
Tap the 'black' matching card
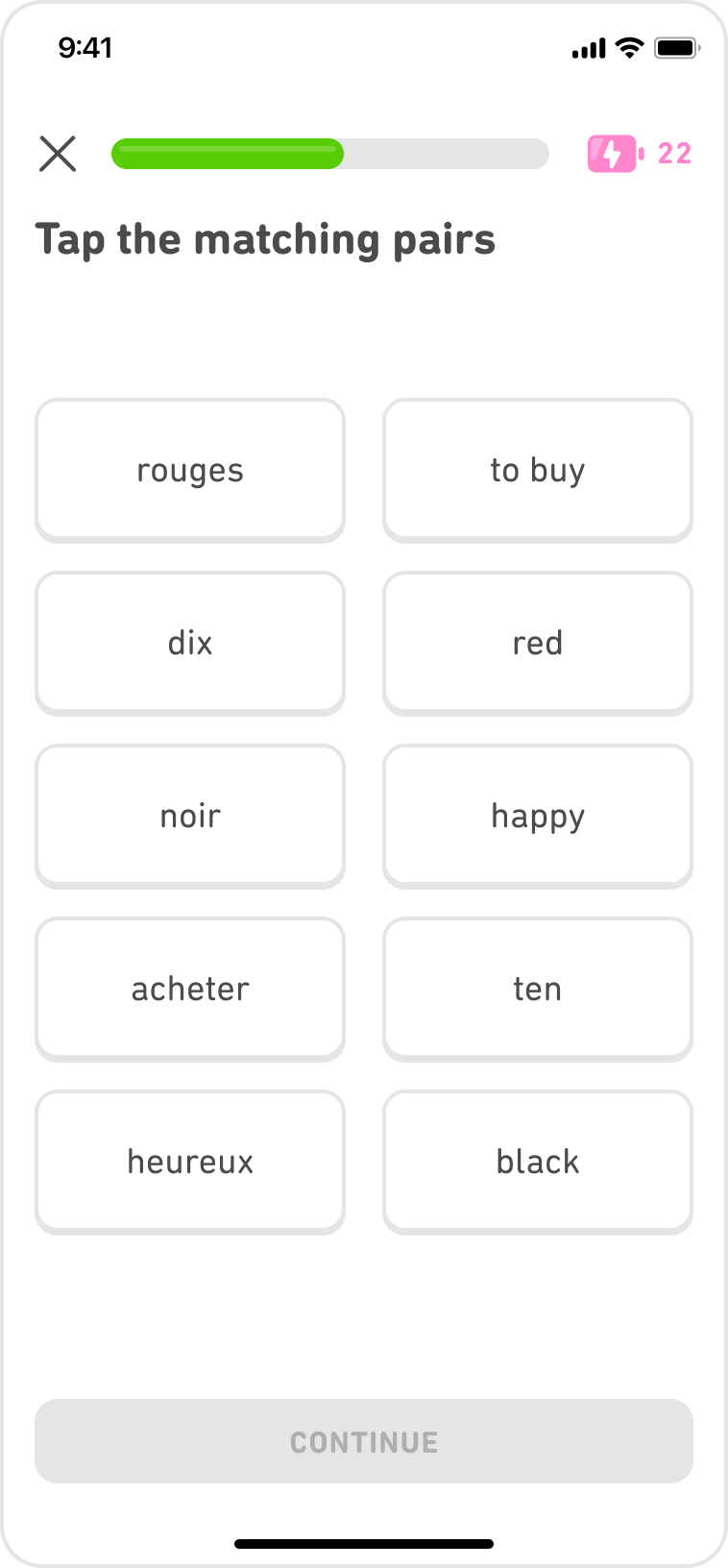click(x=537, y=1161)
